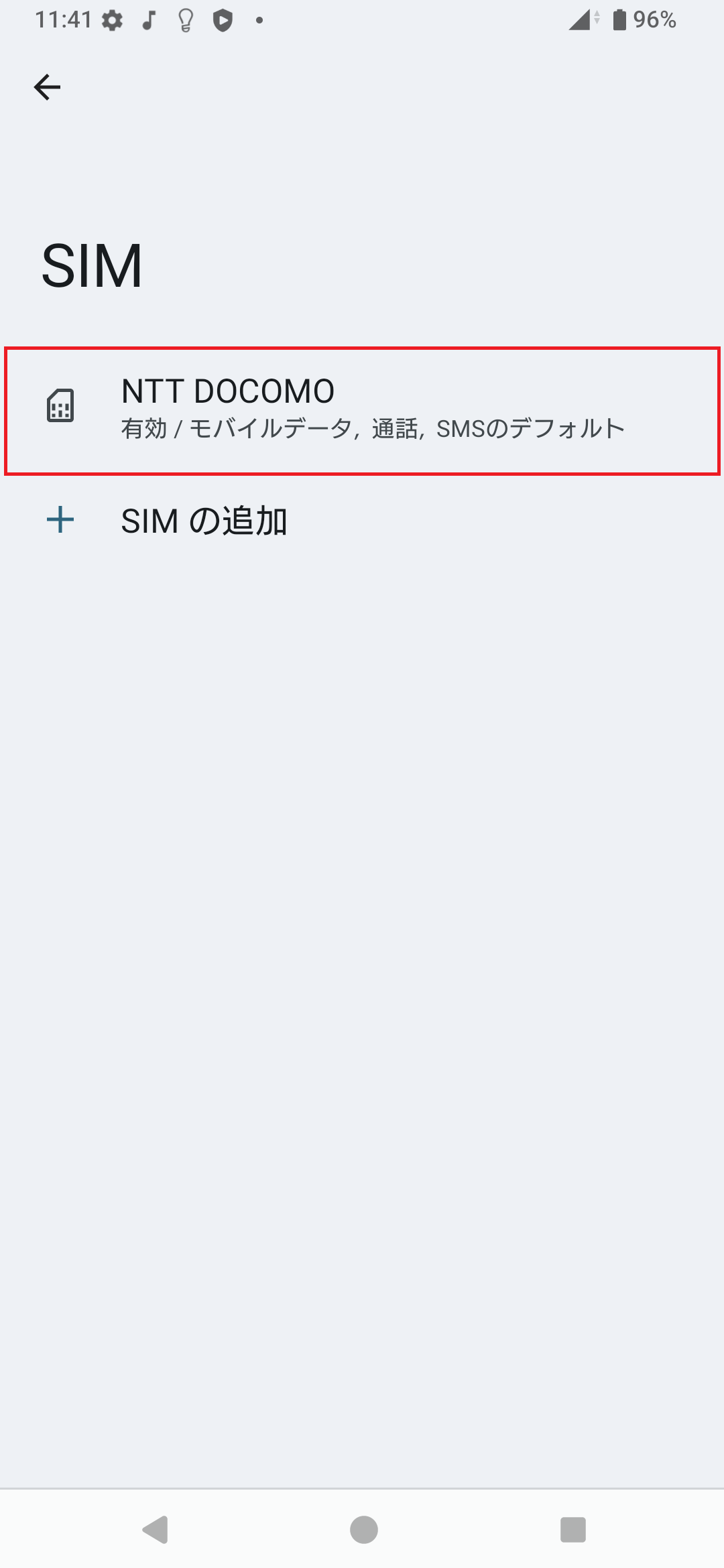Tap the battery icon in status bar
This screenshot has width=724, height=1568.
(x=620, y=20)
